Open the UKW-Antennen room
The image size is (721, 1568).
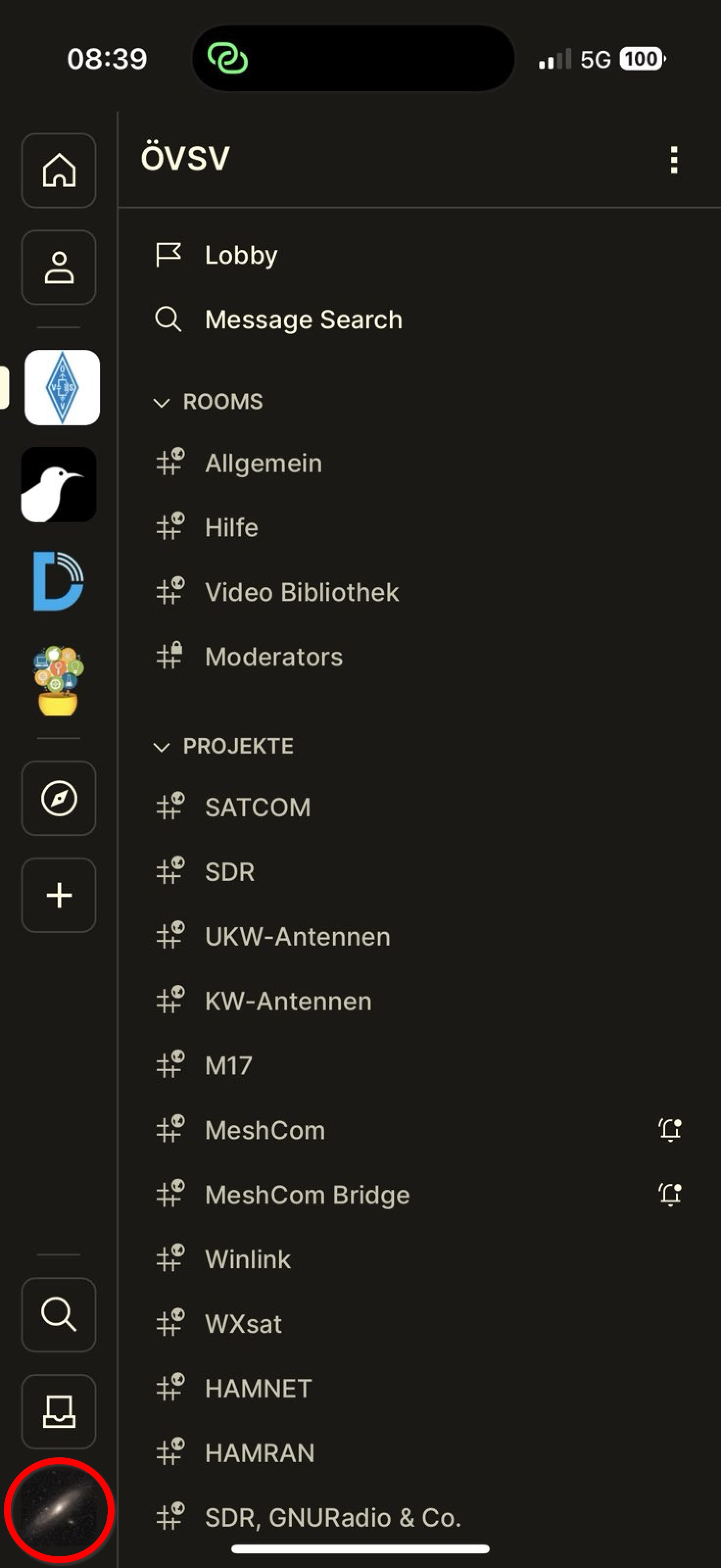[297, 937]
